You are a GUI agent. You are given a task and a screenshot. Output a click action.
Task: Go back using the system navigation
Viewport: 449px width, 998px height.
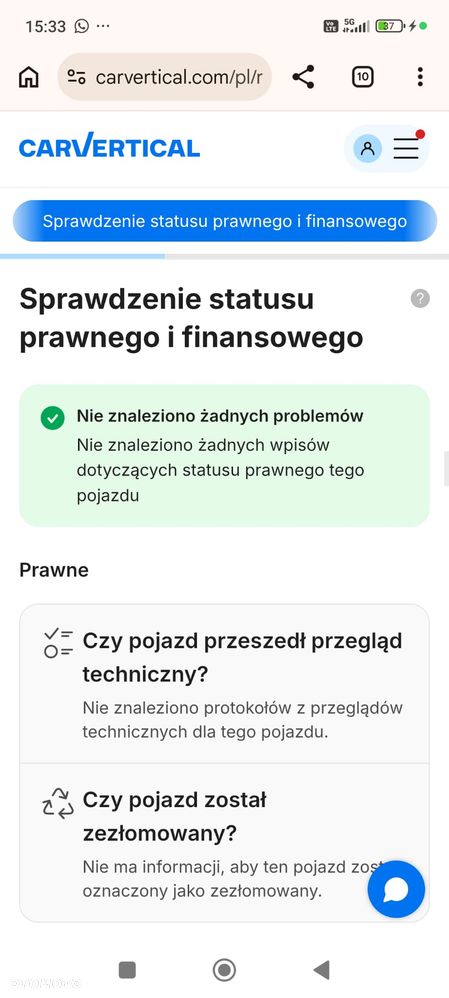(x=322, y=969)
